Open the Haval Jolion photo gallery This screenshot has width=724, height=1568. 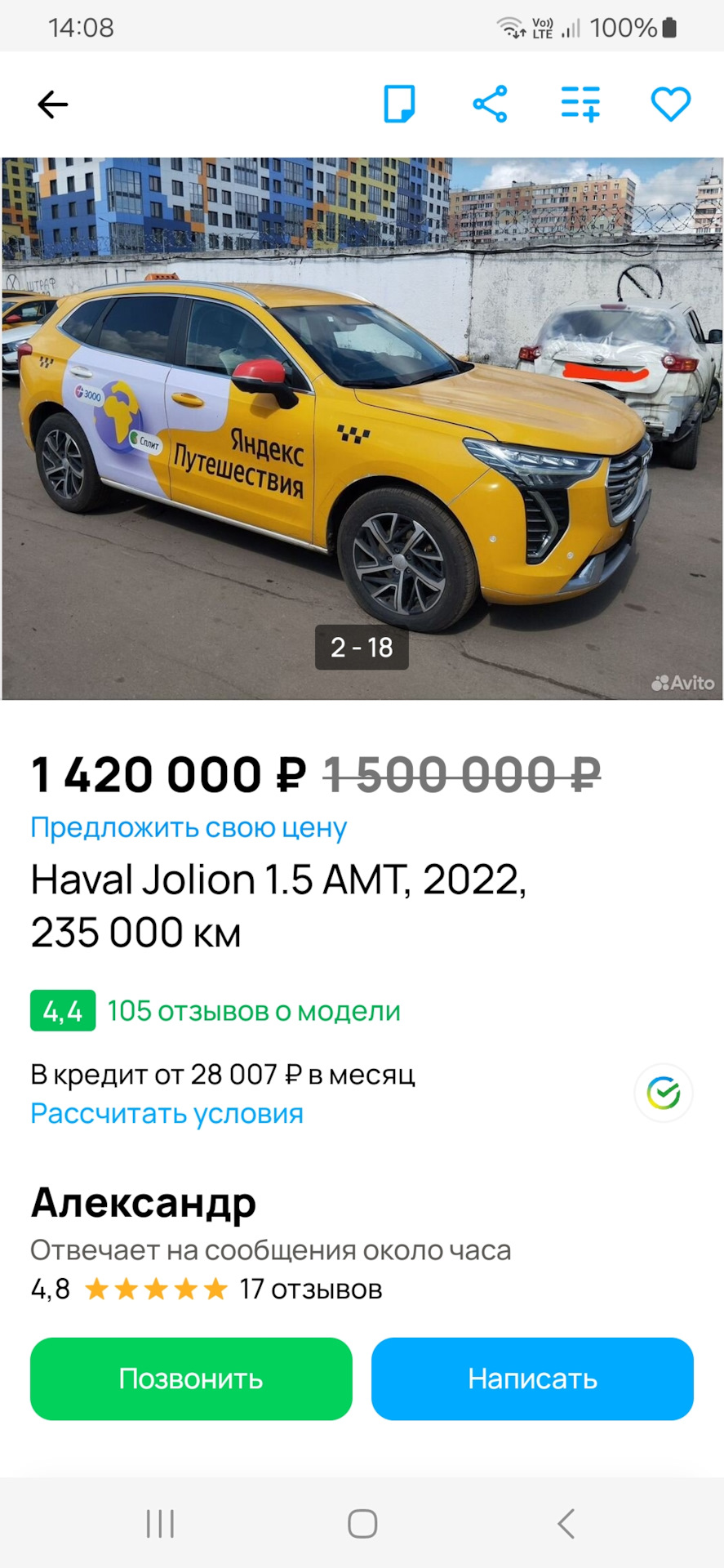point(362,429)
